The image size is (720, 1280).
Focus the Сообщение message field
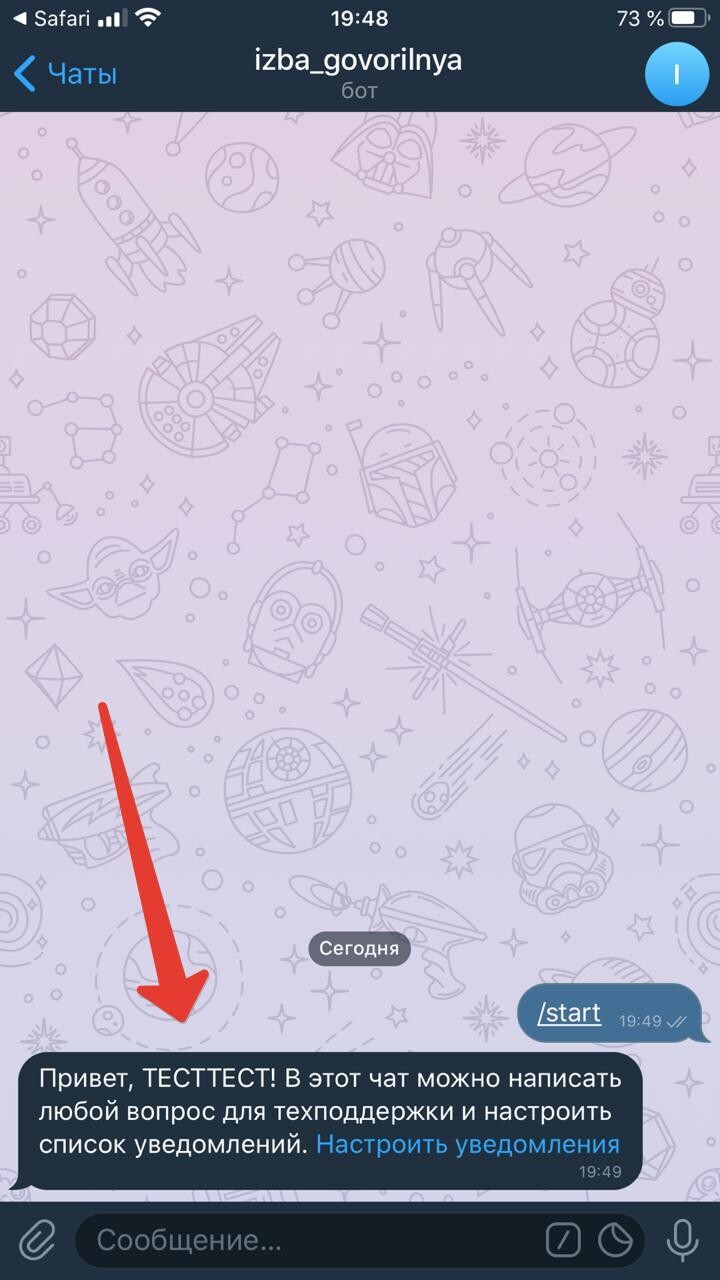coord(300,1241)
